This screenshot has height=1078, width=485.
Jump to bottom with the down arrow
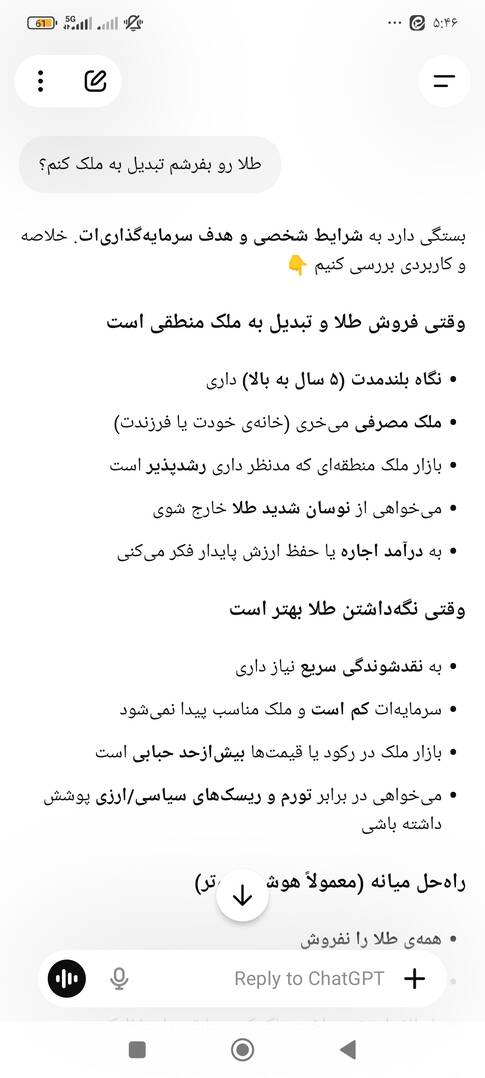coord(242,896)
